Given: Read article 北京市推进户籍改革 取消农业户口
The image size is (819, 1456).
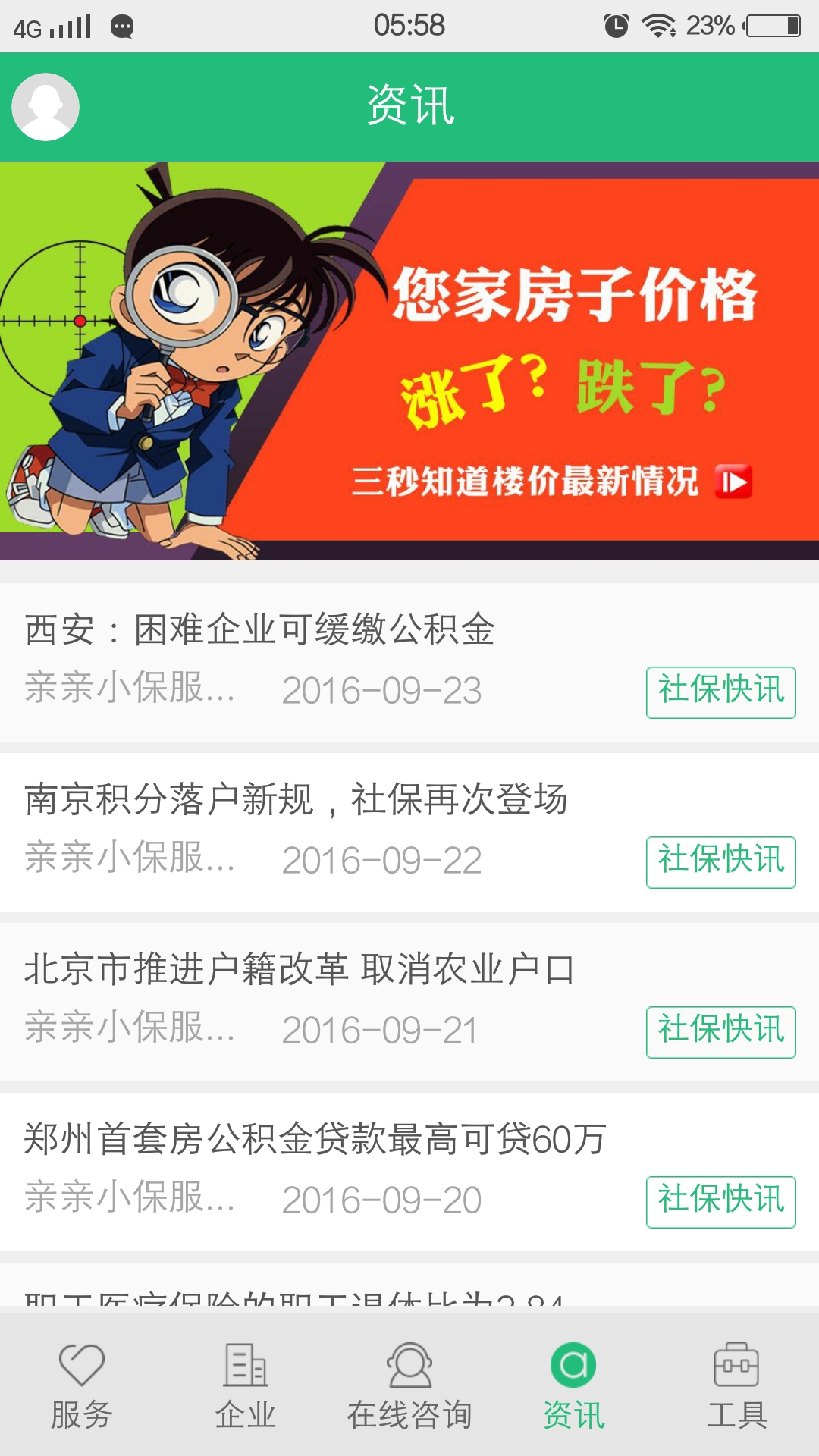Looking at the screenshot, I should point(300,970).
